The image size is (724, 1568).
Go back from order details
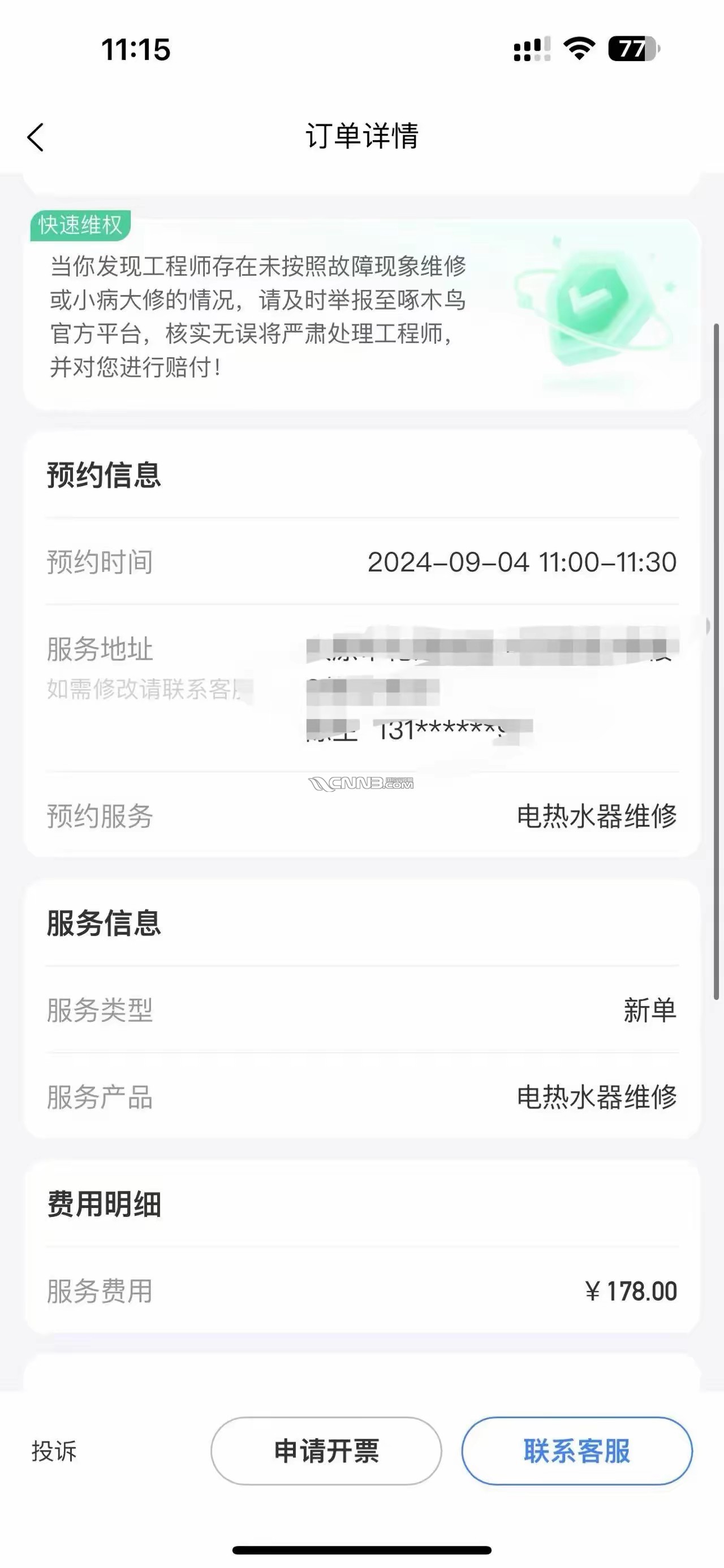(x=36, y=137)
